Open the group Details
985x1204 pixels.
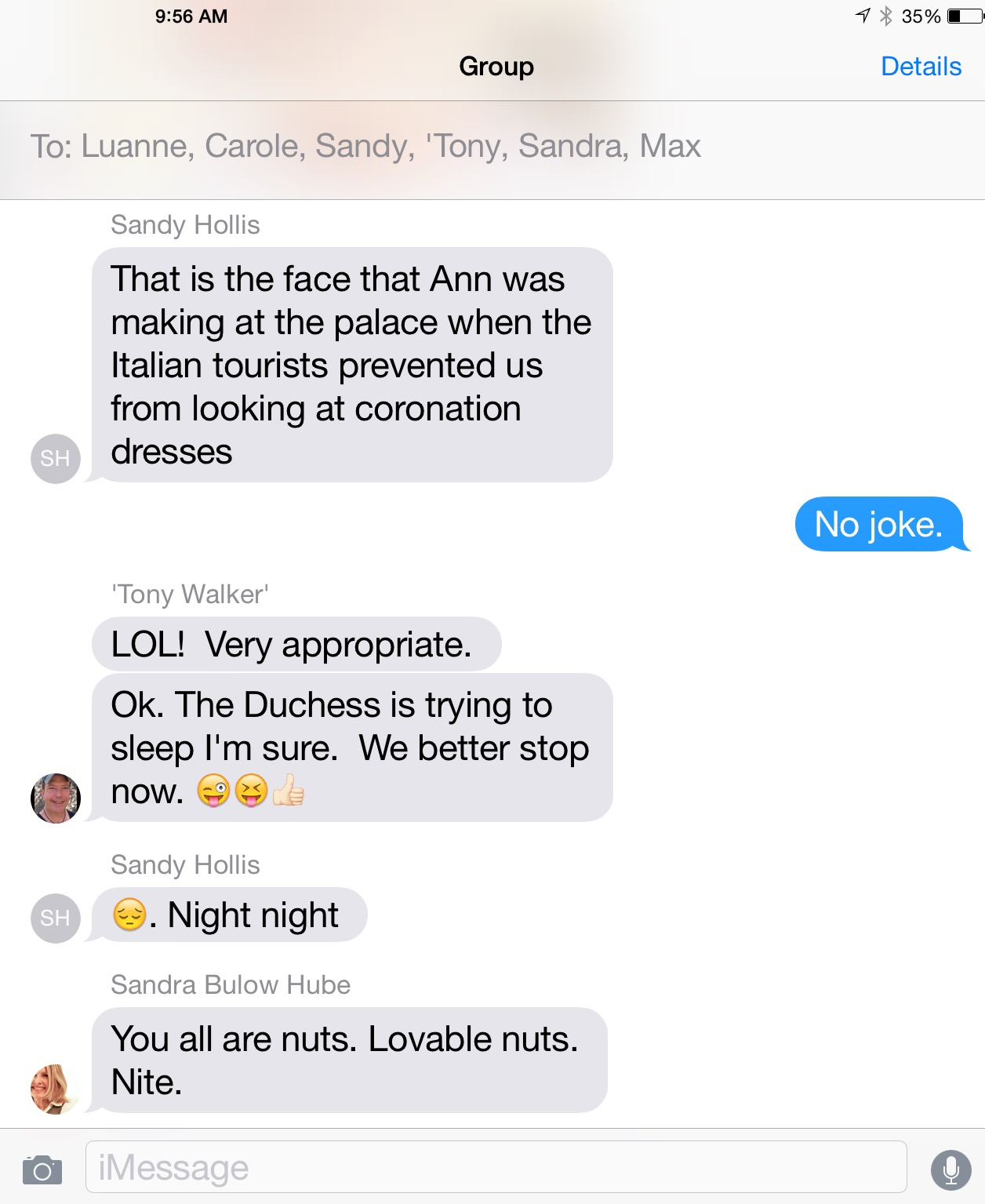point(921,67)
